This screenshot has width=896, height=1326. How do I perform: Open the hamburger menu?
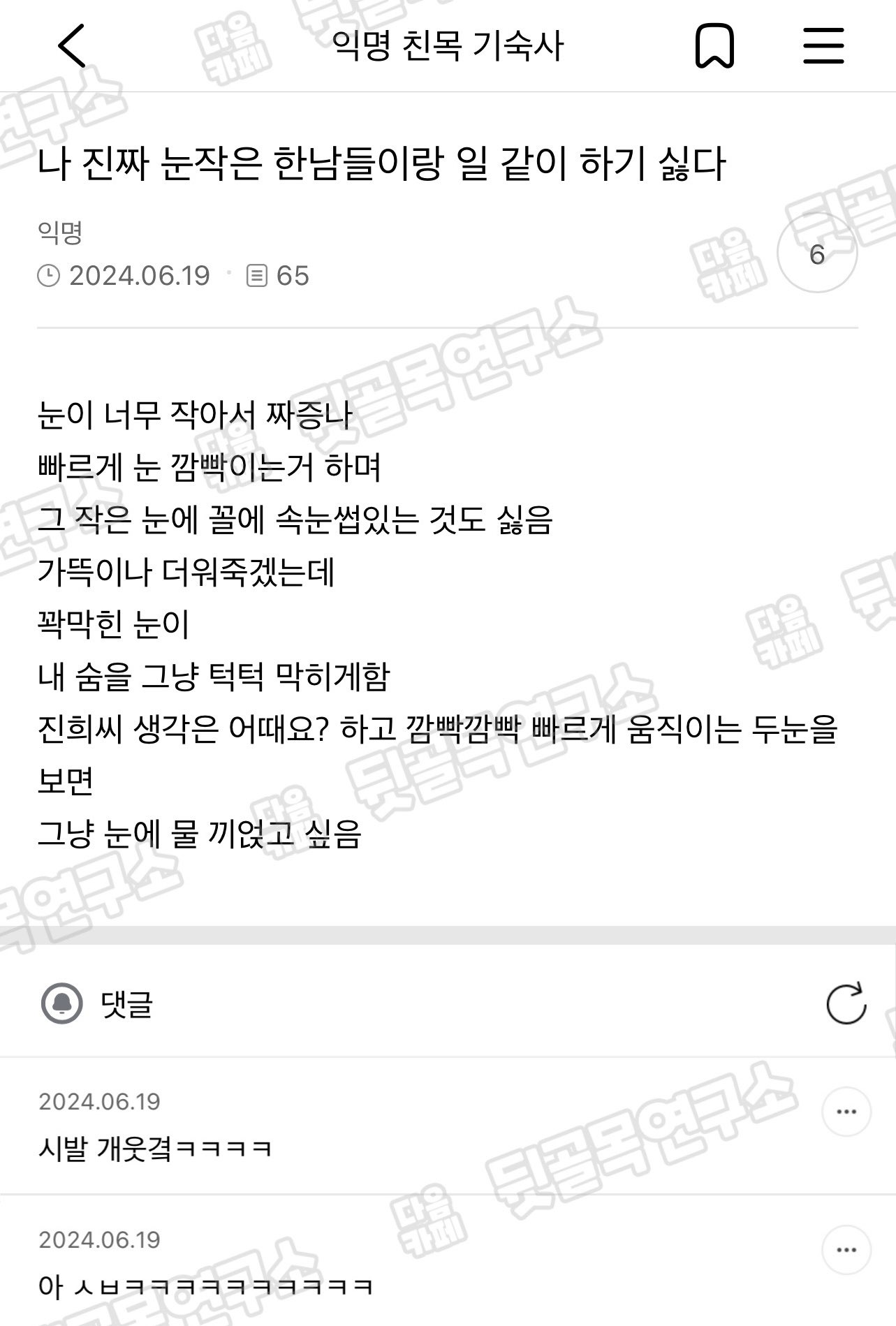pos(823,46)
